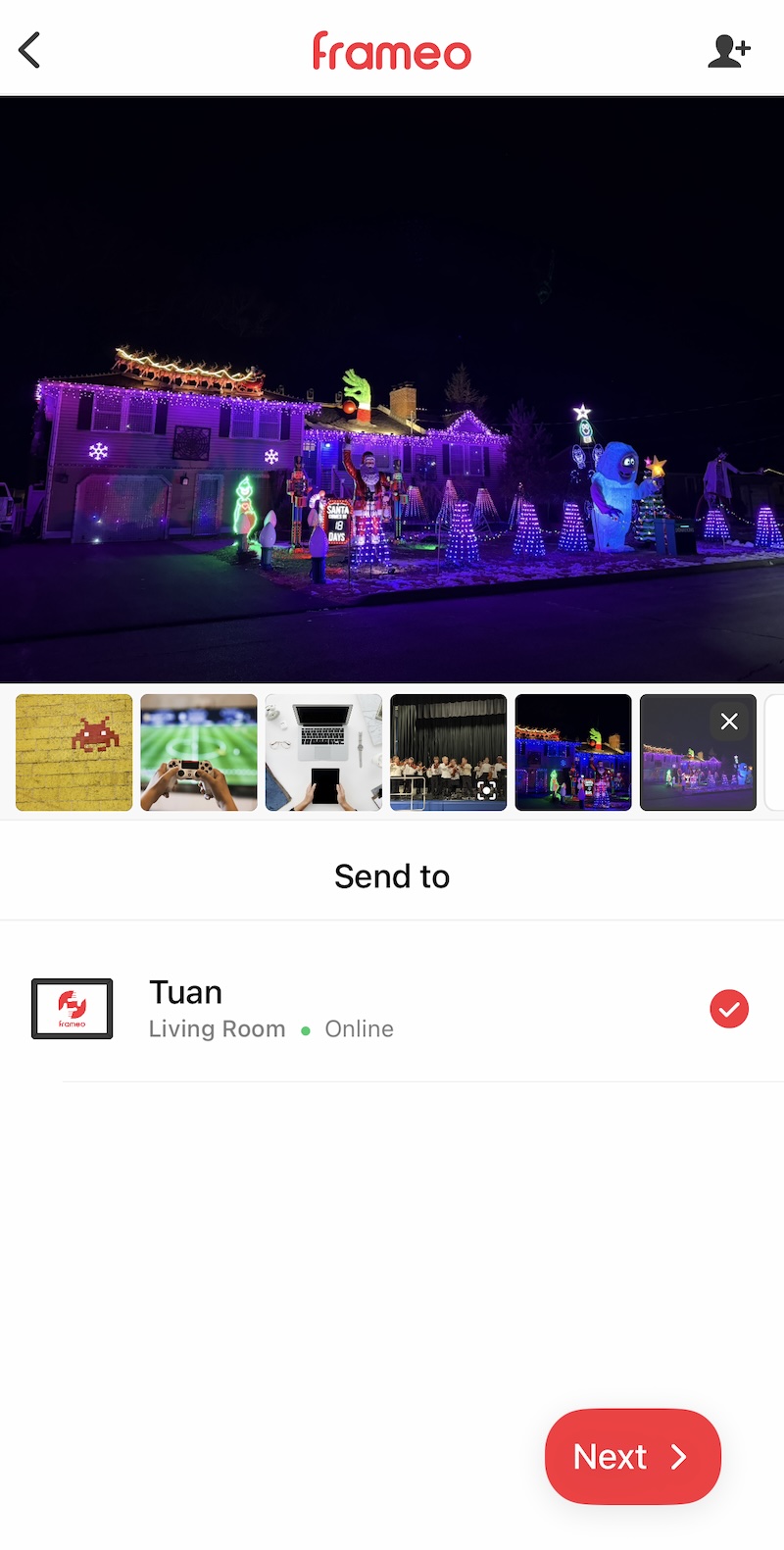784x1550 pixels.
Task: Tap the large Christmas lights photo preview
Action: pos(392,389)
